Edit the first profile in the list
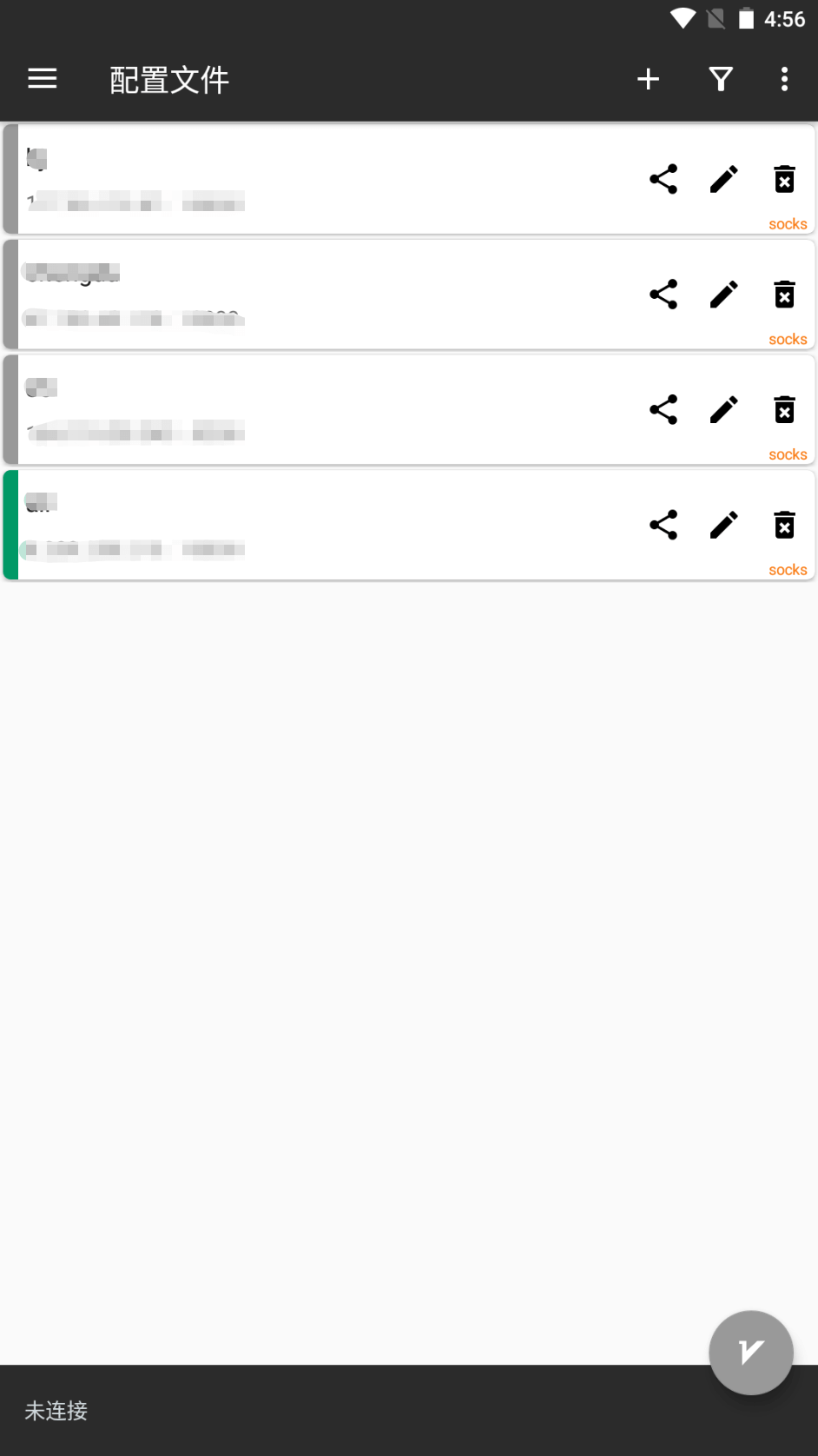The width and height of the screenshot is (818, 1456). [723, 180]
